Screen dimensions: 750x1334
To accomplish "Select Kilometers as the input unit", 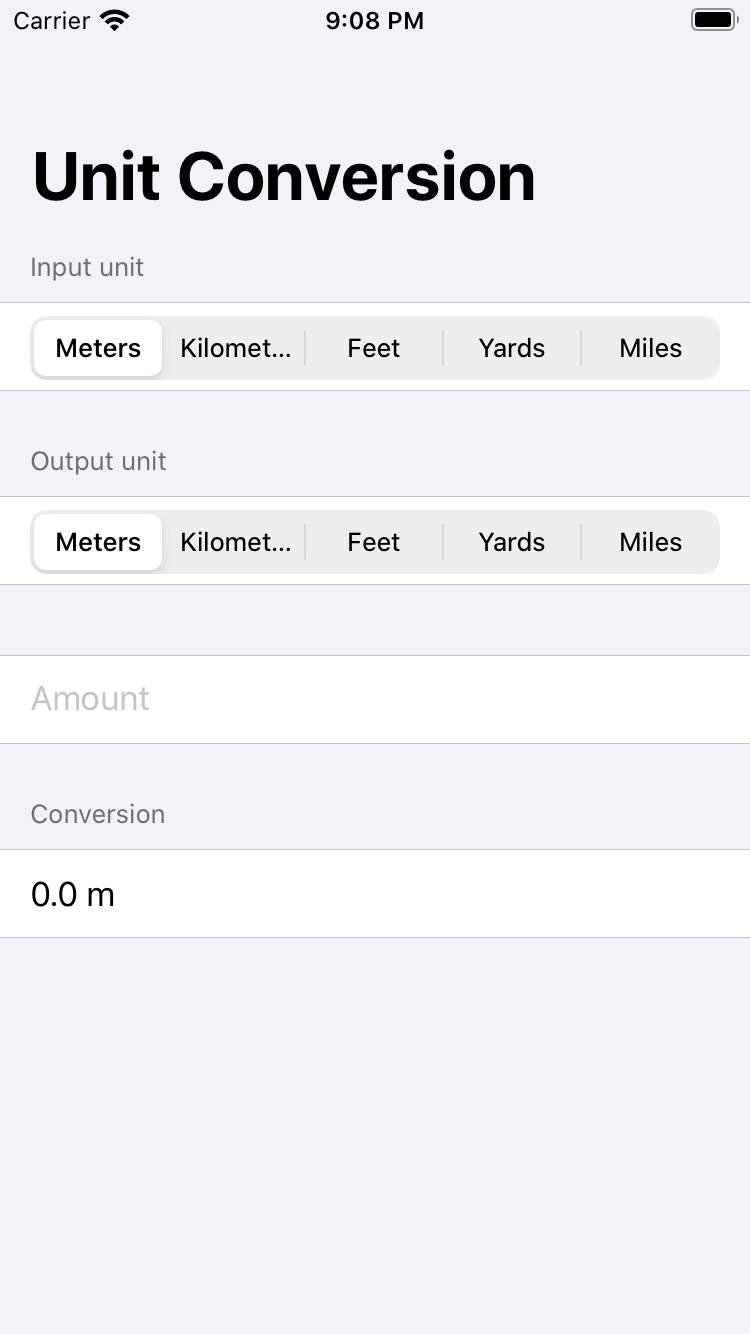I will coord(236,348).
